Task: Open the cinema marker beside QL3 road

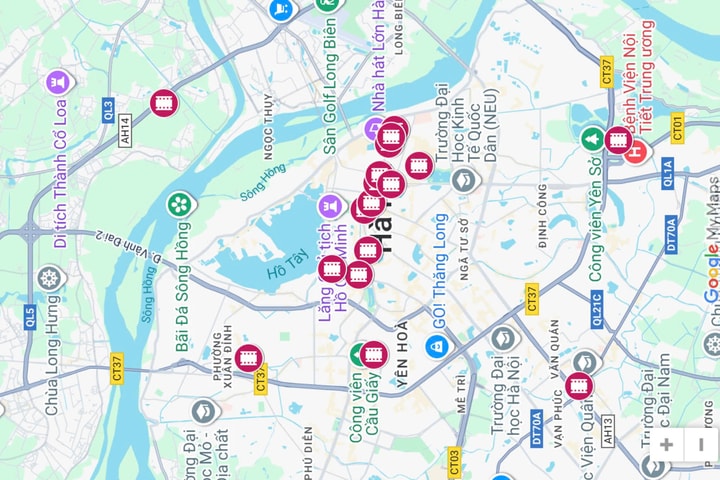Action: coord(163,102)
